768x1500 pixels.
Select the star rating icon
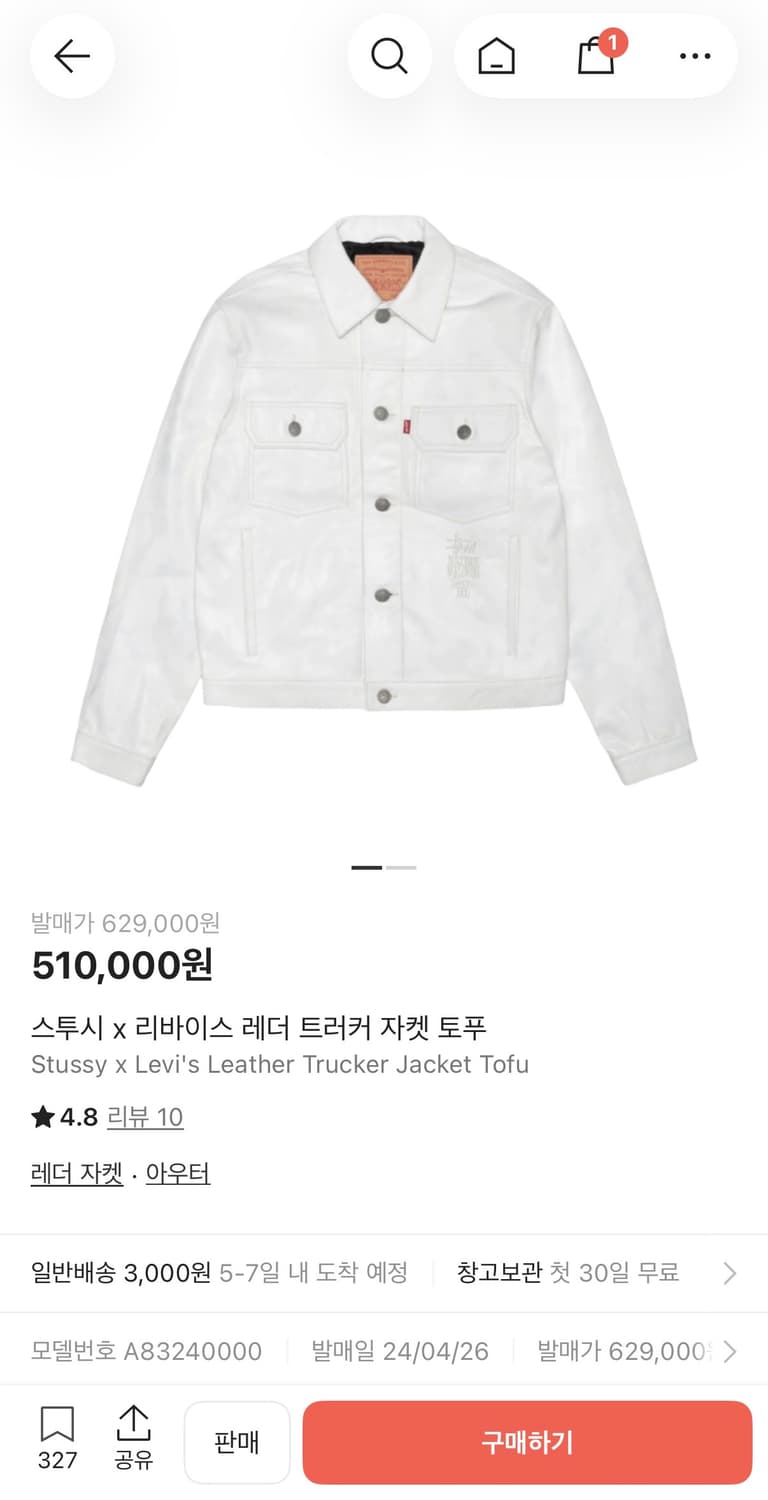coord(42,1117)
